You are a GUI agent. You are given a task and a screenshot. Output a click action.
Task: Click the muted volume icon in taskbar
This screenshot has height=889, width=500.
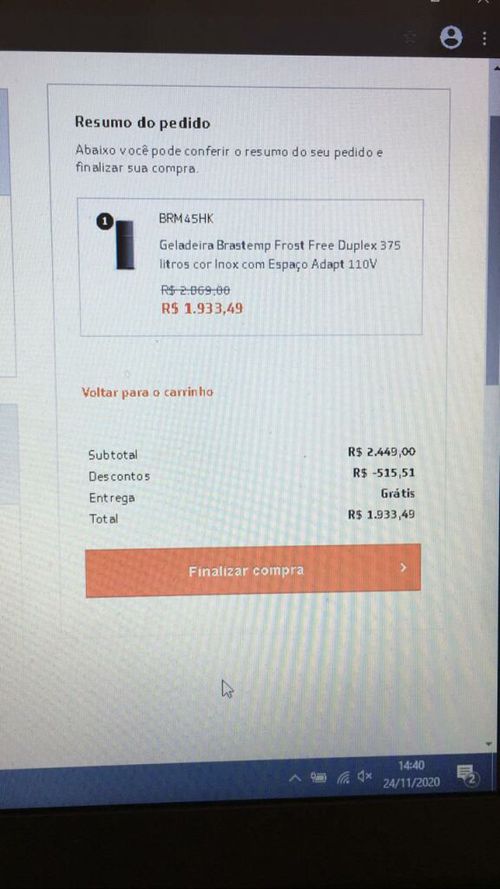tap(364, 776)
